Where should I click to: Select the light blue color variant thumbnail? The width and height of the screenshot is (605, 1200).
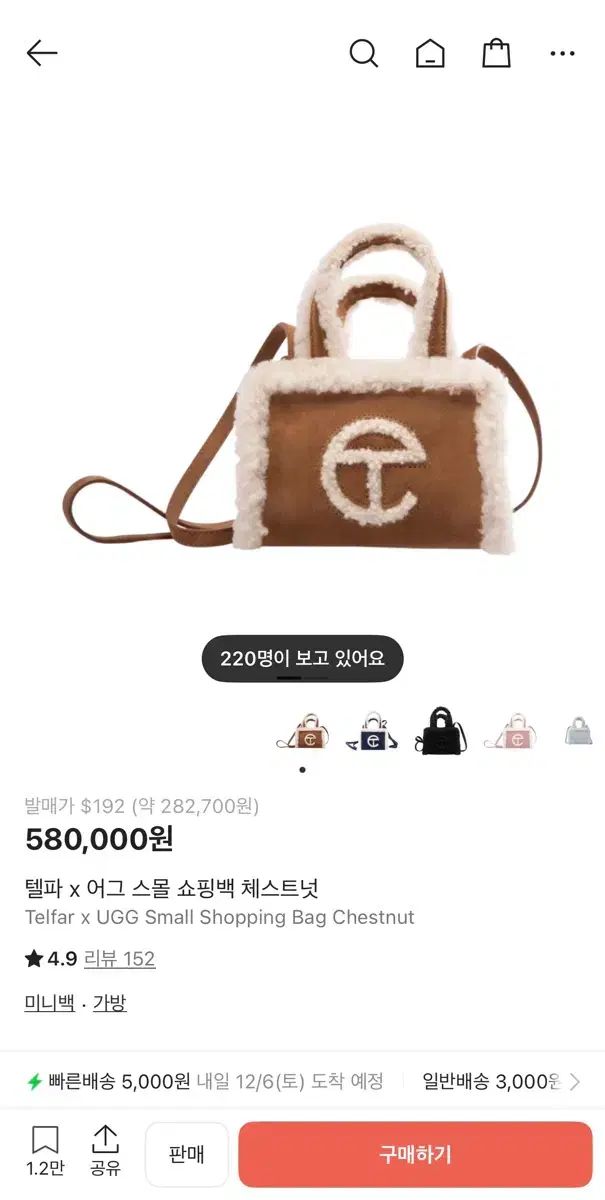tap(580, 732)
